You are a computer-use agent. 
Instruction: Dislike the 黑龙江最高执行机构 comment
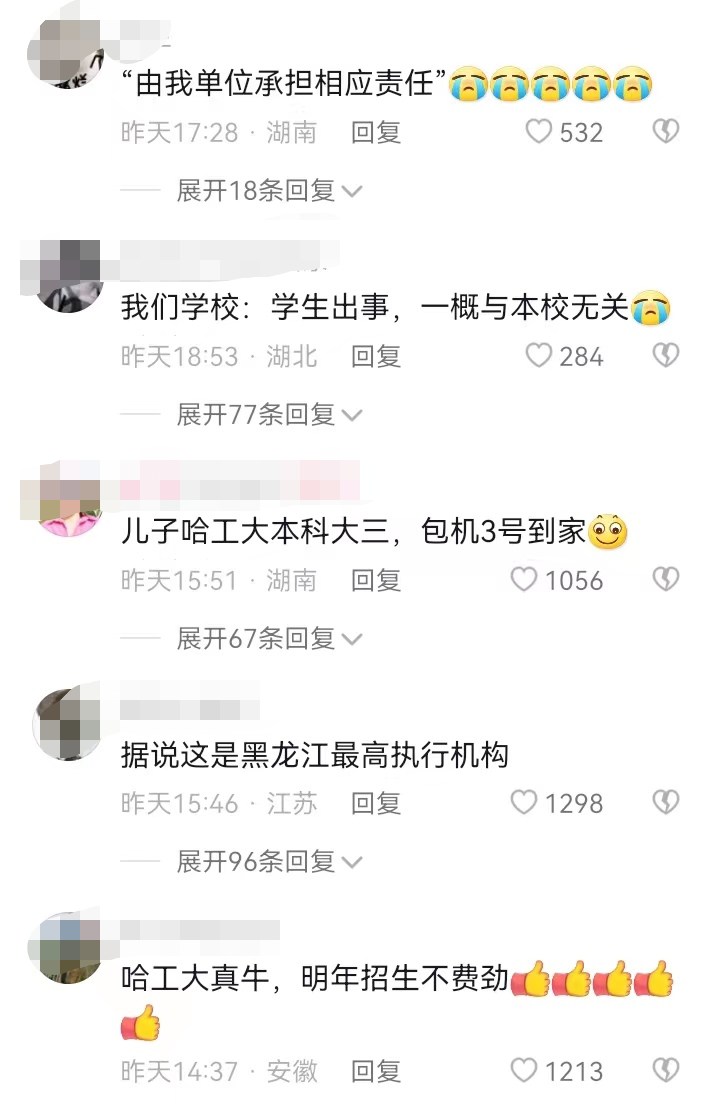pyautogui.click(x=666, y=803)
